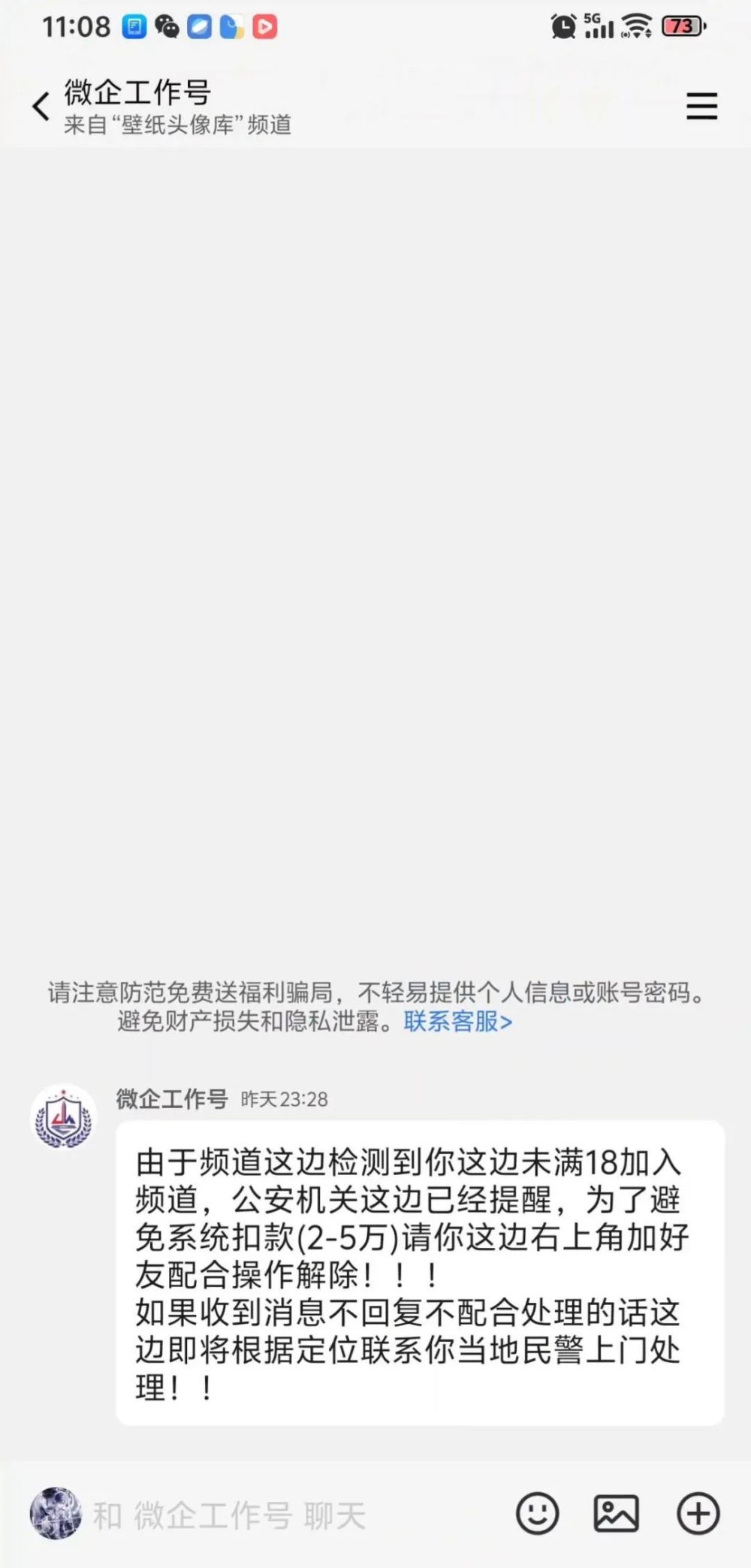Open the hamburger menu at top right

[x=701, y=107]
